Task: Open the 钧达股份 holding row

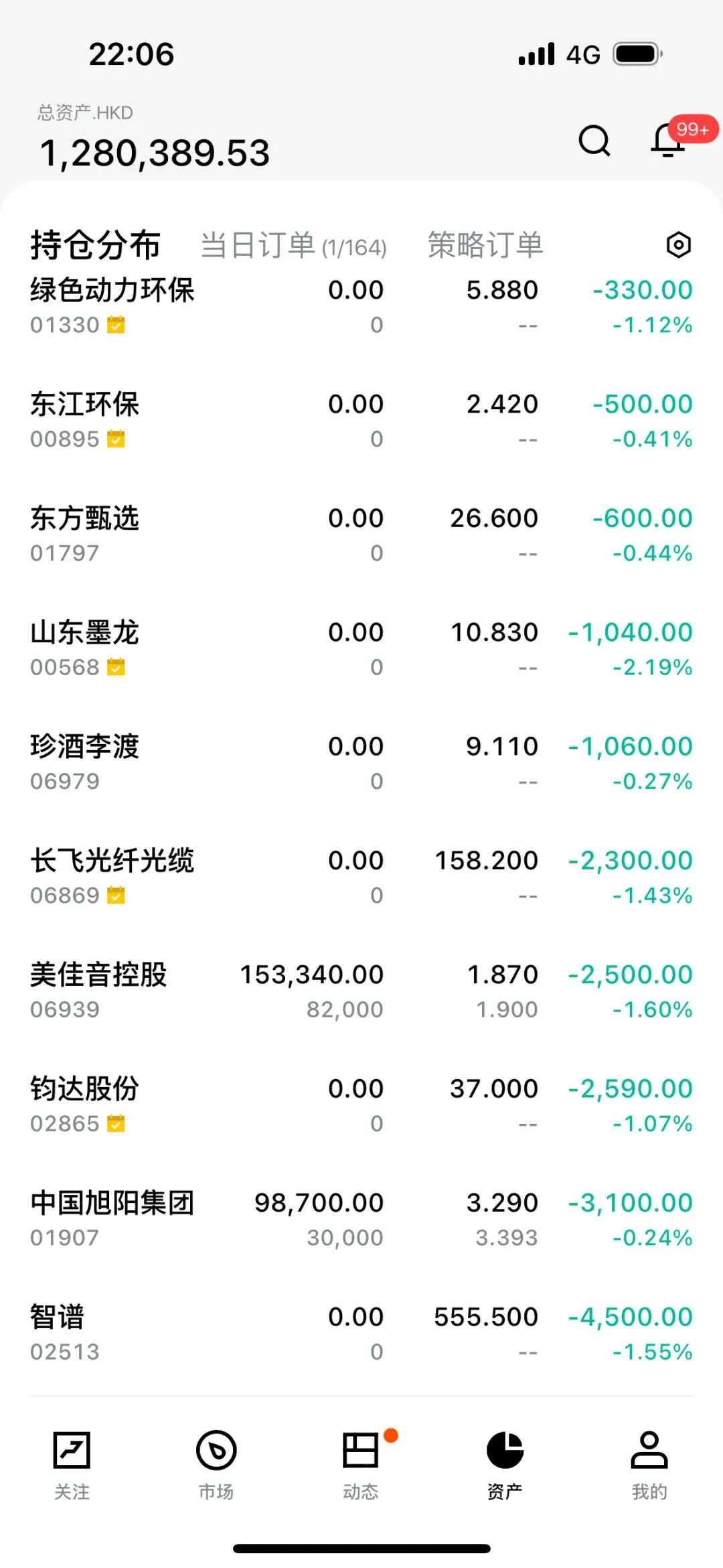Action: pos(361,1105)
